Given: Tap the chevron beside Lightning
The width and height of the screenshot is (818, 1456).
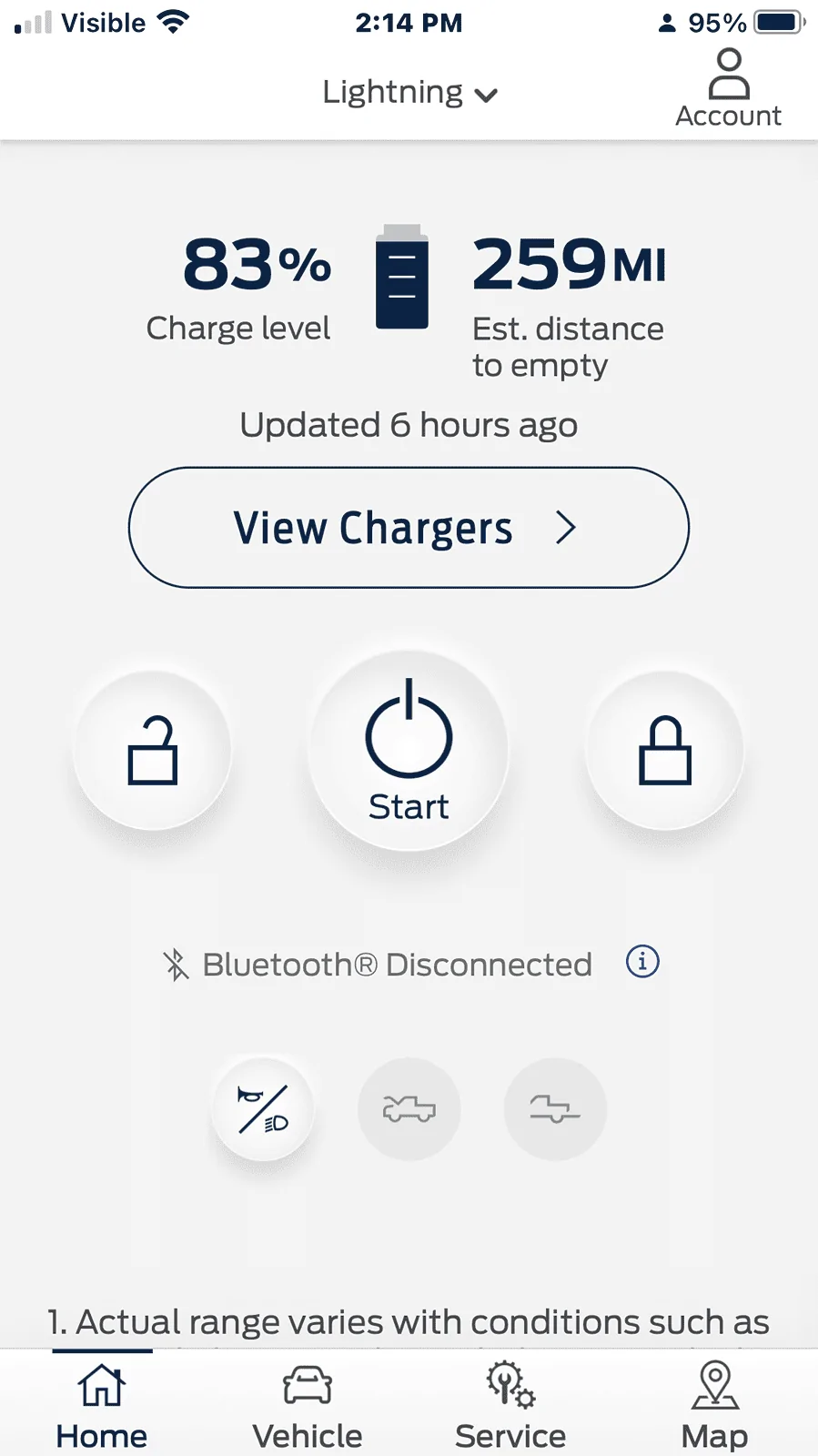Looking at the screenshot, I should pyautogui.click(x=486, y=95).
